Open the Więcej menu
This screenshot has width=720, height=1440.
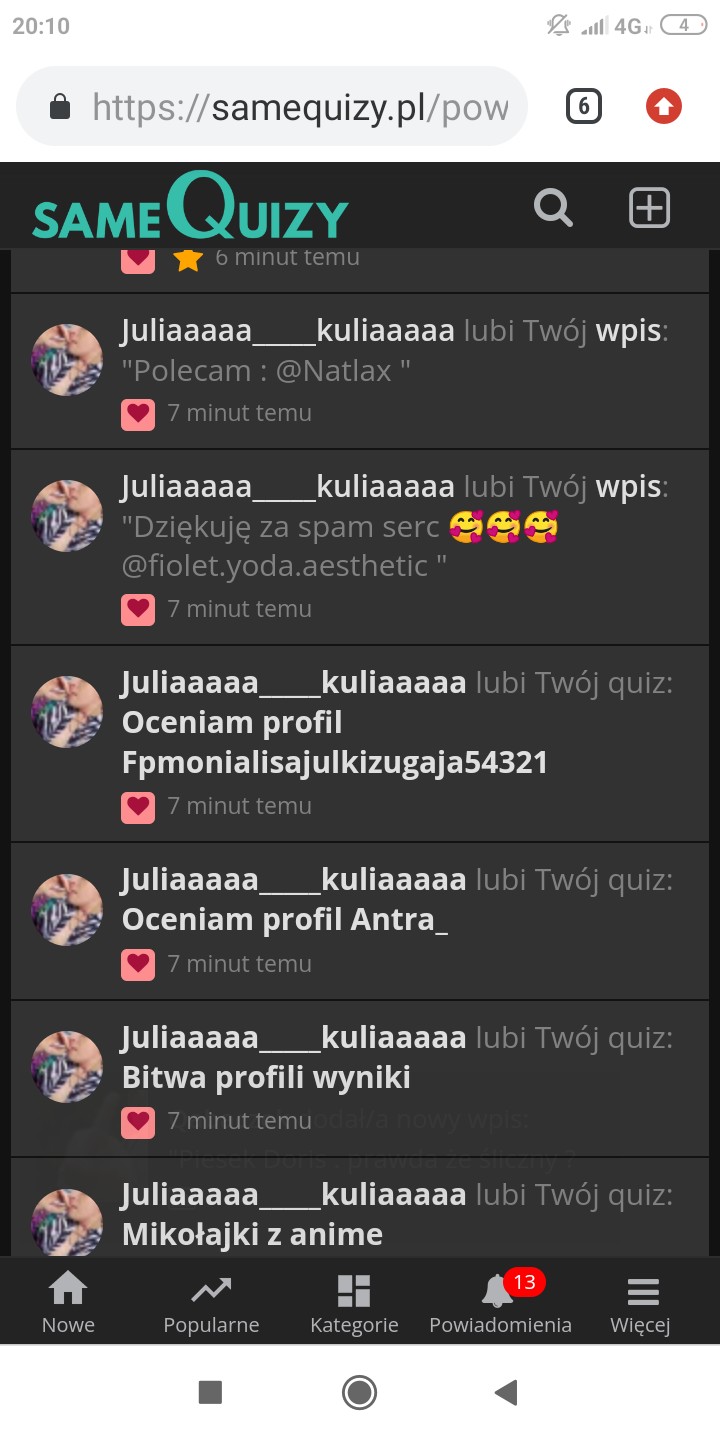(642, 1303)
